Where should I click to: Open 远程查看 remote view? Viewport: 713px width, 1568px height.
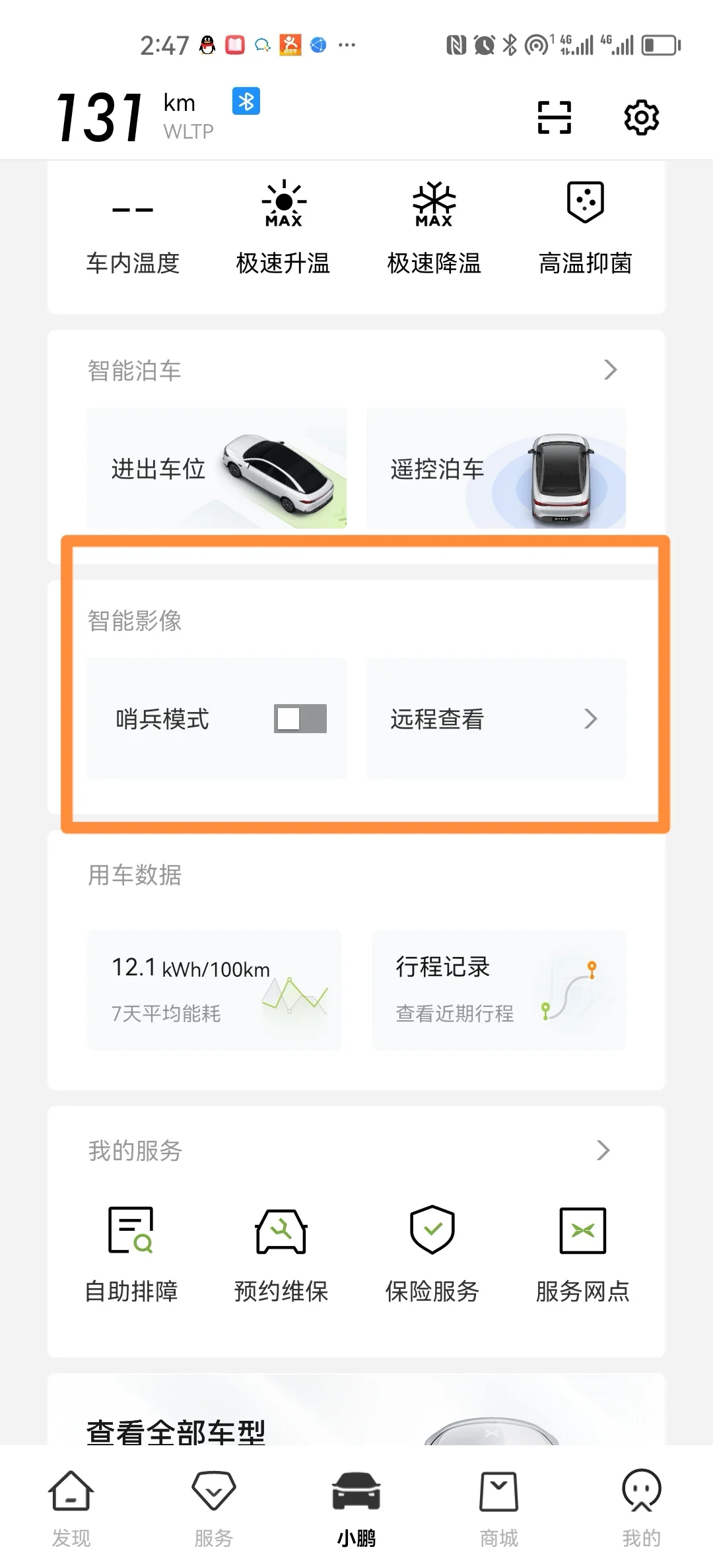tap(496, 719)
